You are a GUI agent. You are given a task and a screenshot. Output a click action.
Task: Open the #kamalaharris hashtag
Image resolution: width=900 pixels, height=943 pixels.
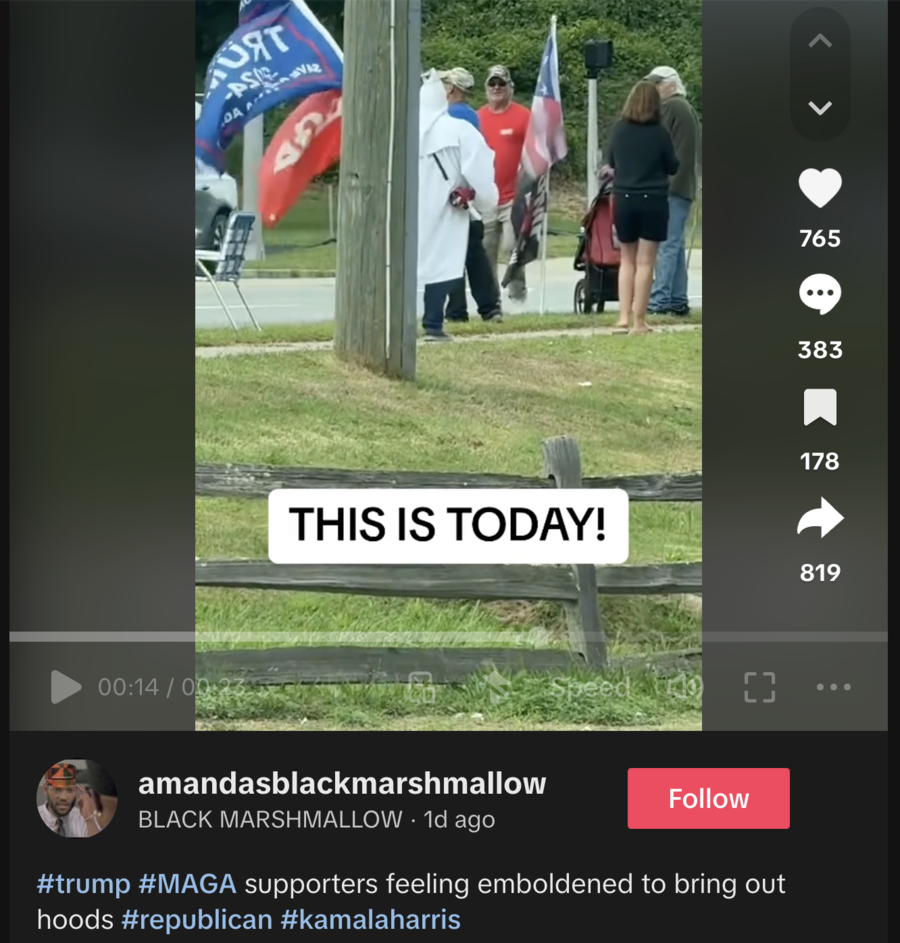click(x=370, y=919)
